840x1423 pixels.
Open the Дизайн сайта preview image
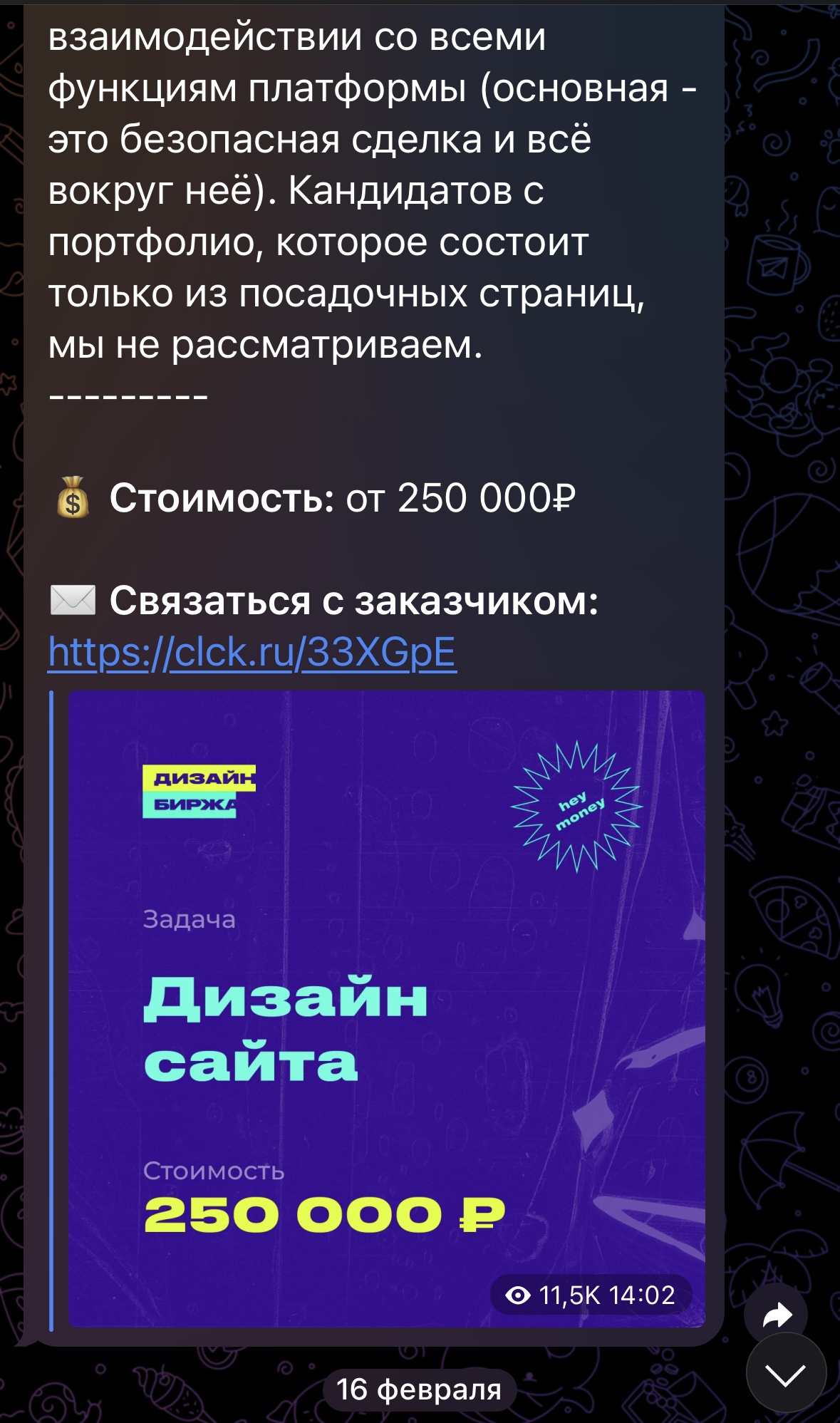coord(386,1008)
